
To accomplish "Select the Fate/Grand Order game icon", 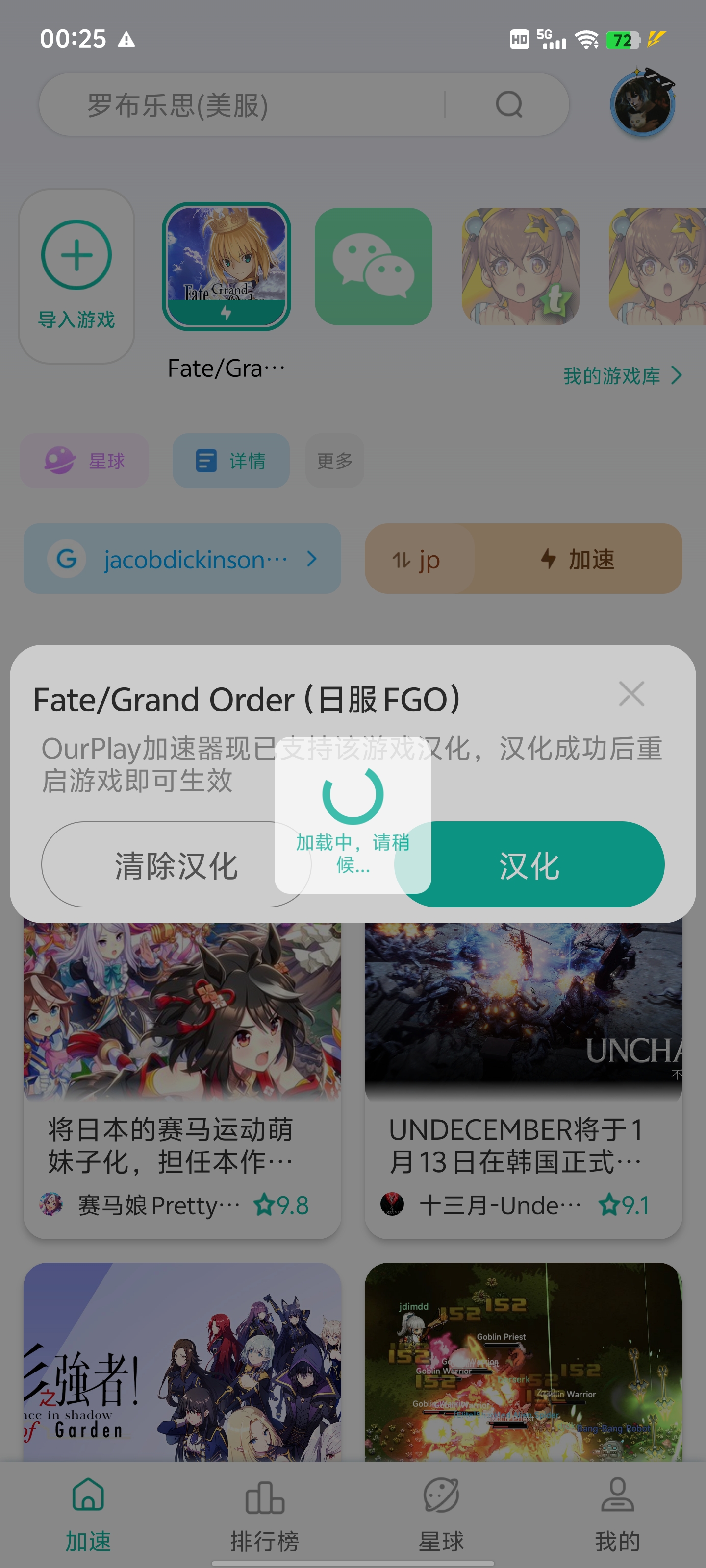I will (x=227, y=266).
